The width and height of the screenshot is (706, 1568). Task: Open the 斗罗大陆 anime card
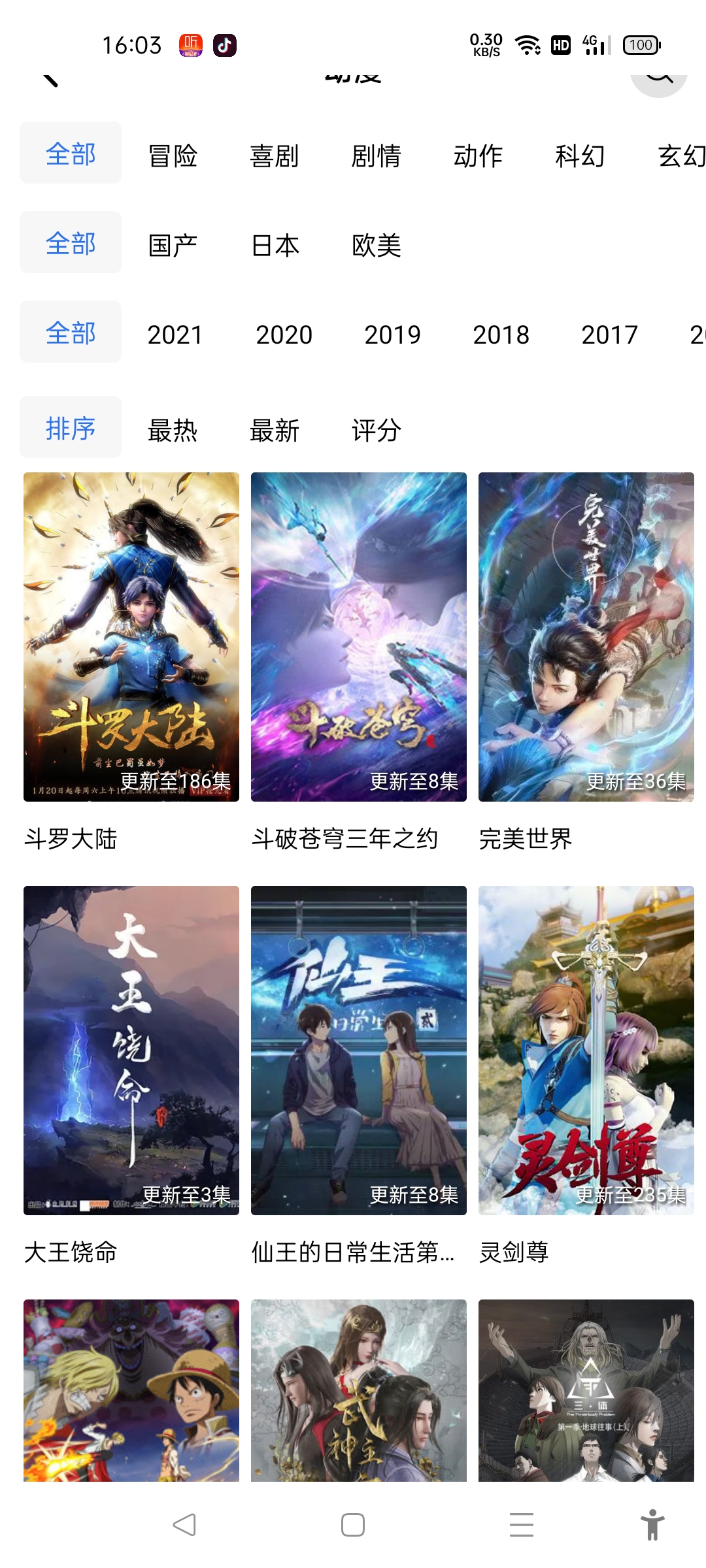coord(131,637)
